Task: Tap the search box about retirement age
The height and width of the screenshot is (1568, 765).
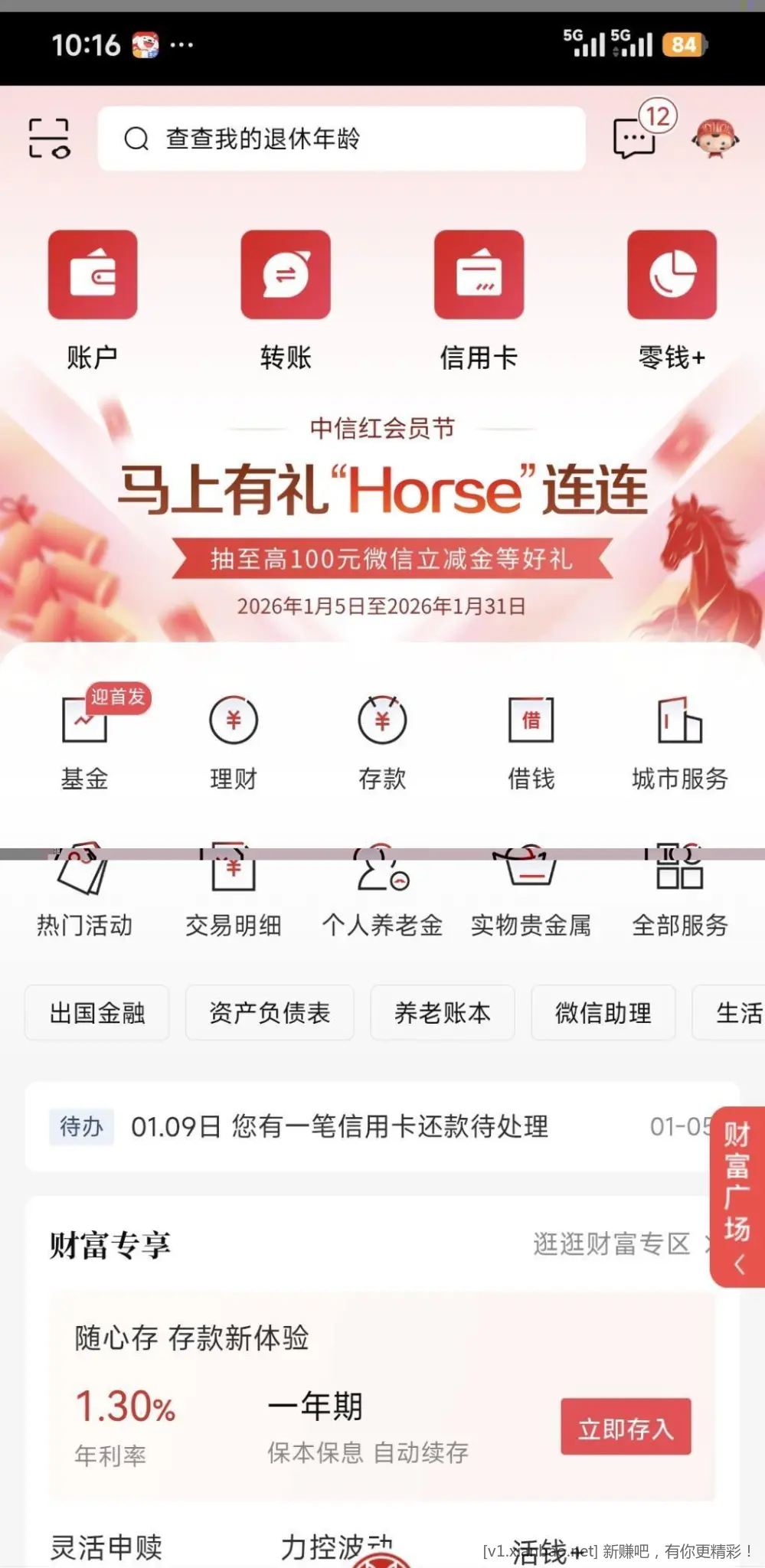Action: tap(341, 139)
